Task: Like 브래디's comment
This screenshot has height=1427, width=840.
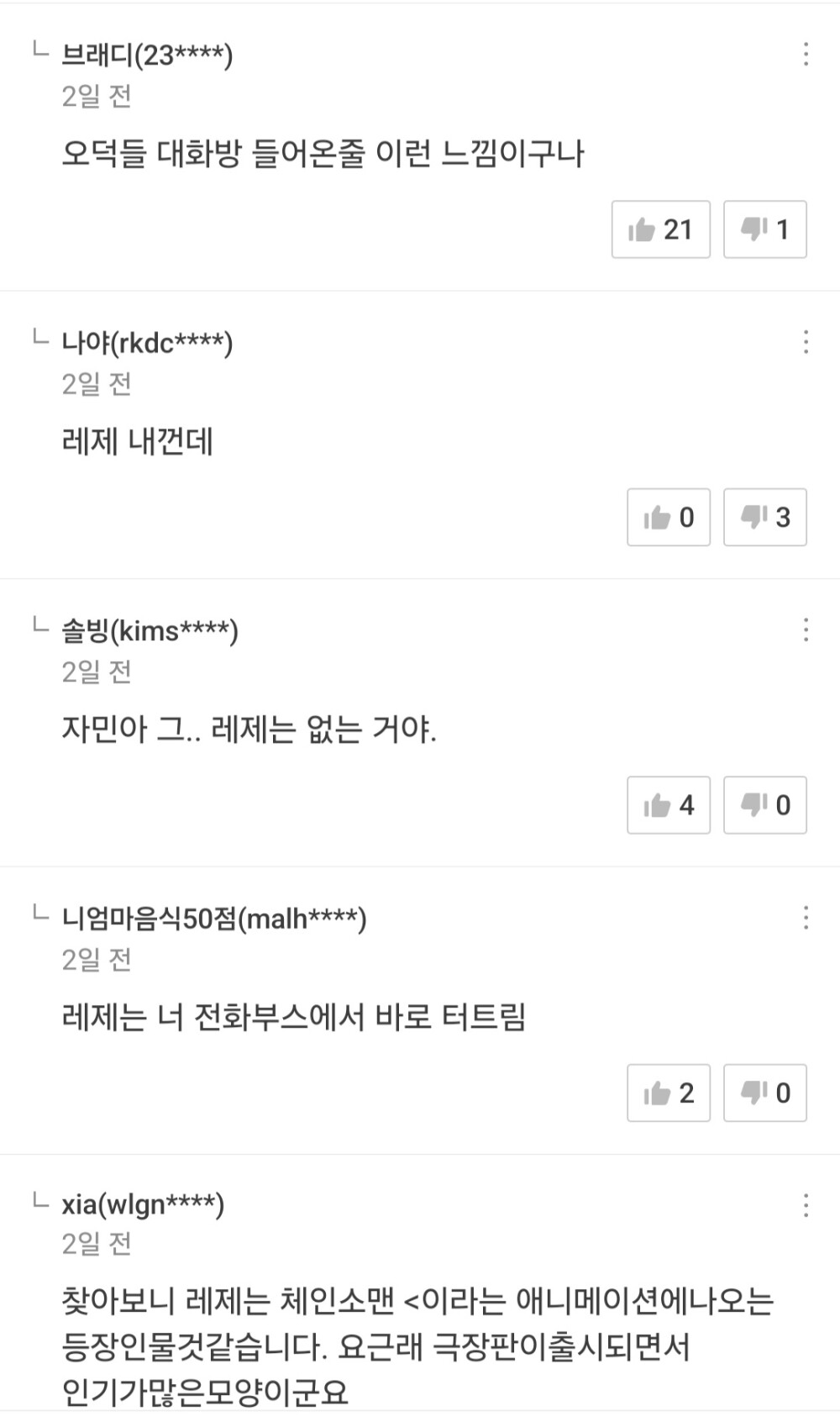Action: click(660, 229)
